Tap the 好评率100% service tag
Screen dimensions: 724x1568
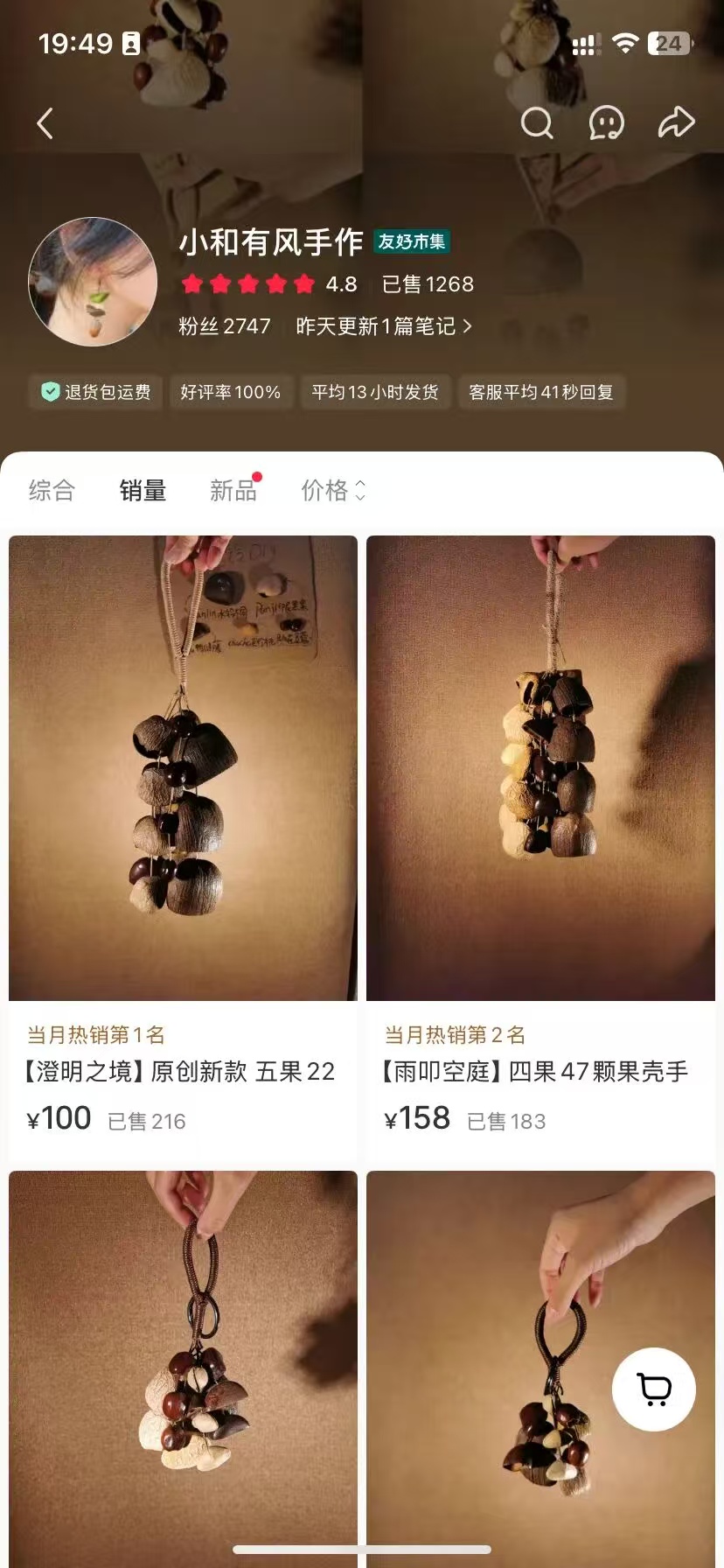tap(231, 392)
